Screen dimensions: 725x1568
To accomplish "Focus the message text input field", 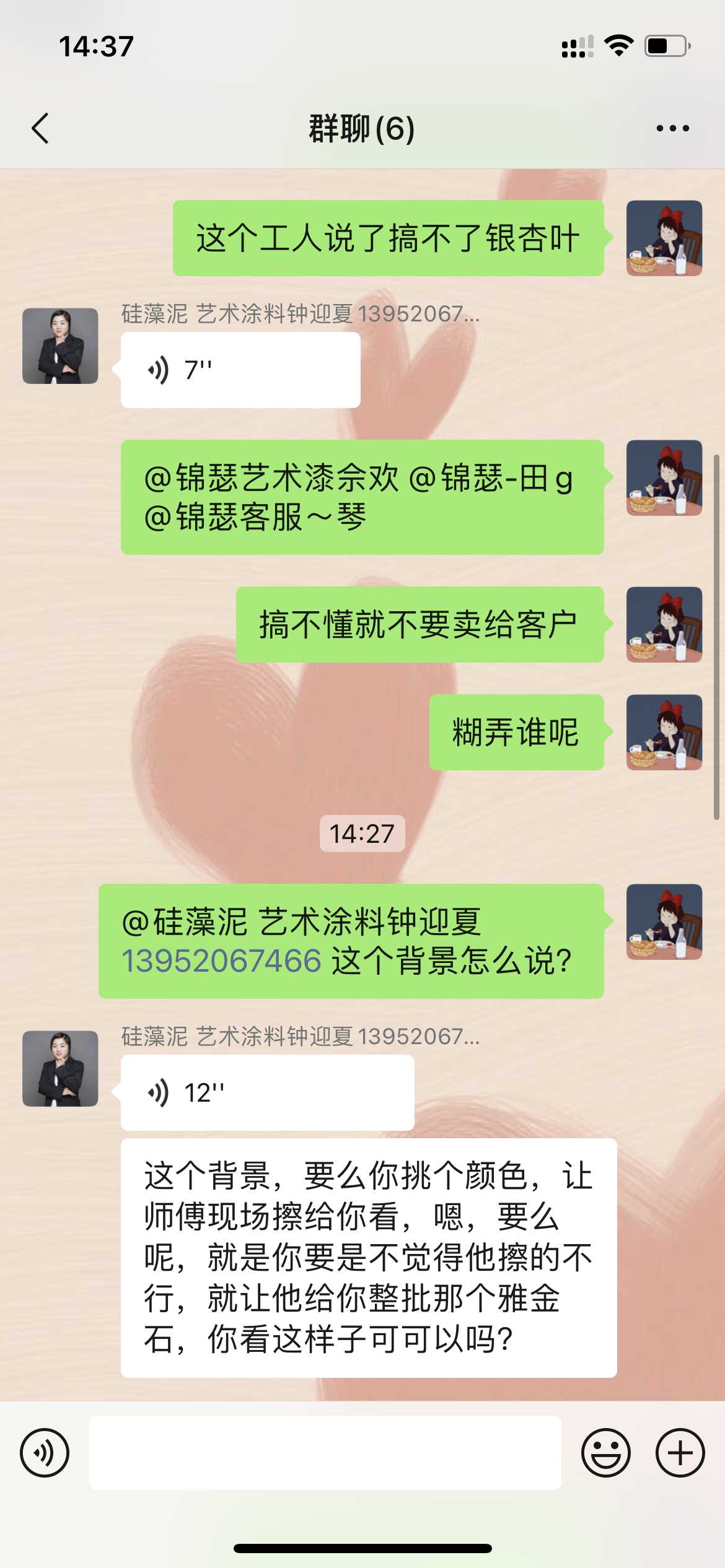I will coord(325,1452).
